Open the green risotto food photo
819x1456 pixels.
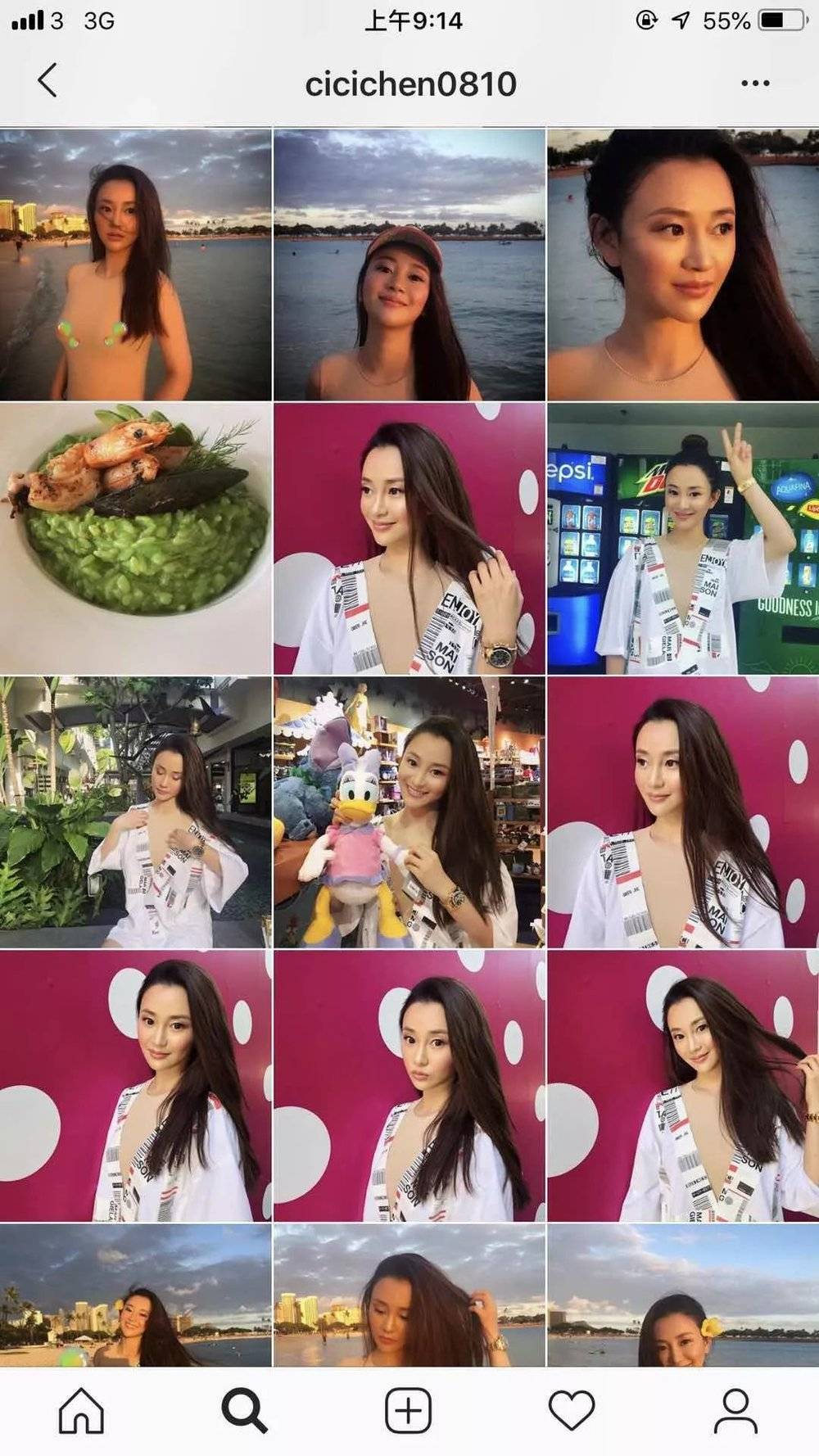(x=135, y=538)
